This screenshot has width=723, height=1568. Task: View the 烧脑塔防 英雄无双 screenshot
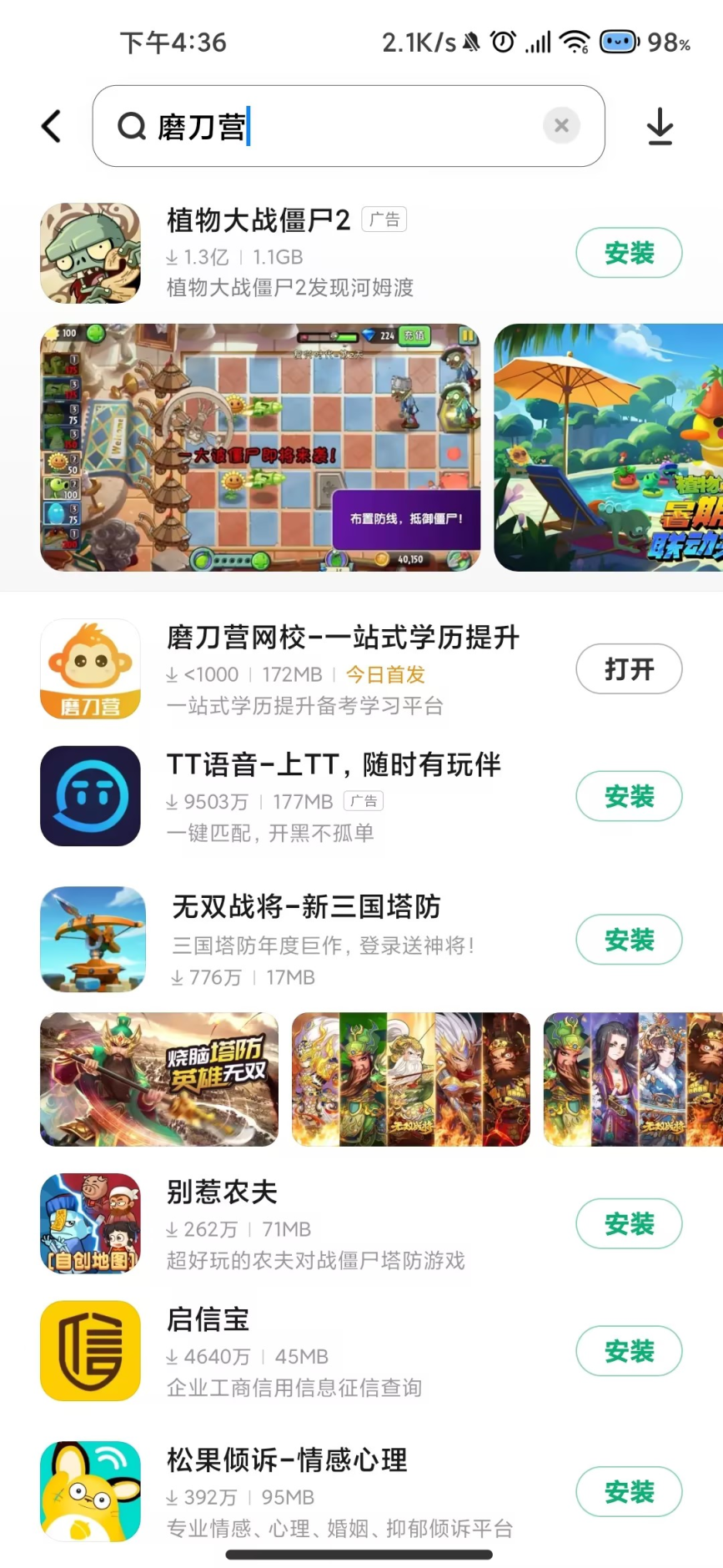(159, 1079)
